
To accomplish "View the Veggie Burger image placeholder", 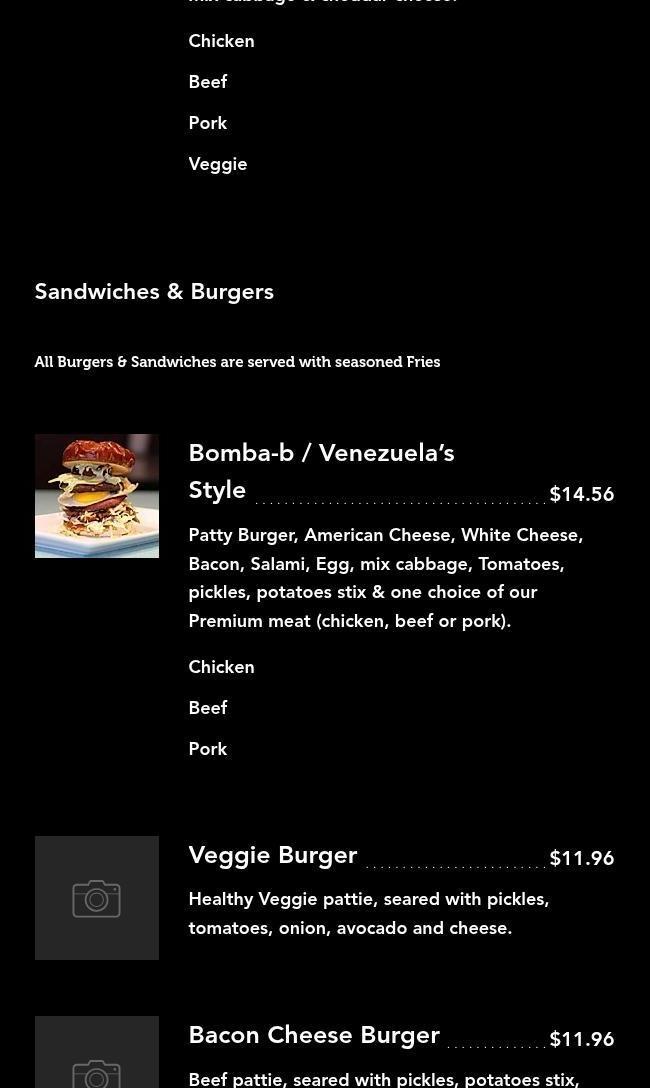I will coord(97,898).
